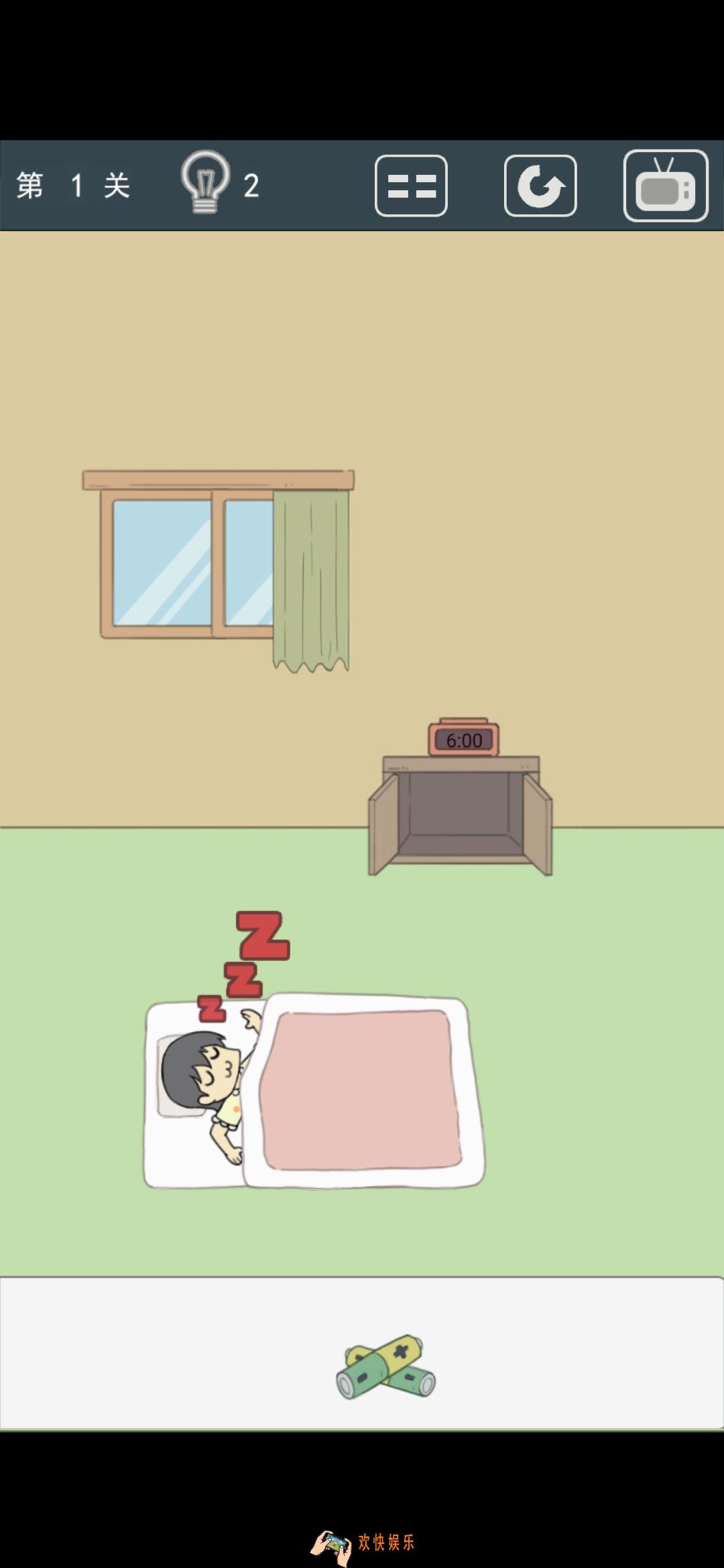Screen dimensions: 724x1568
Task: Use the lightbulb hint
Action: pyautogui.click(x=205, y=183)
